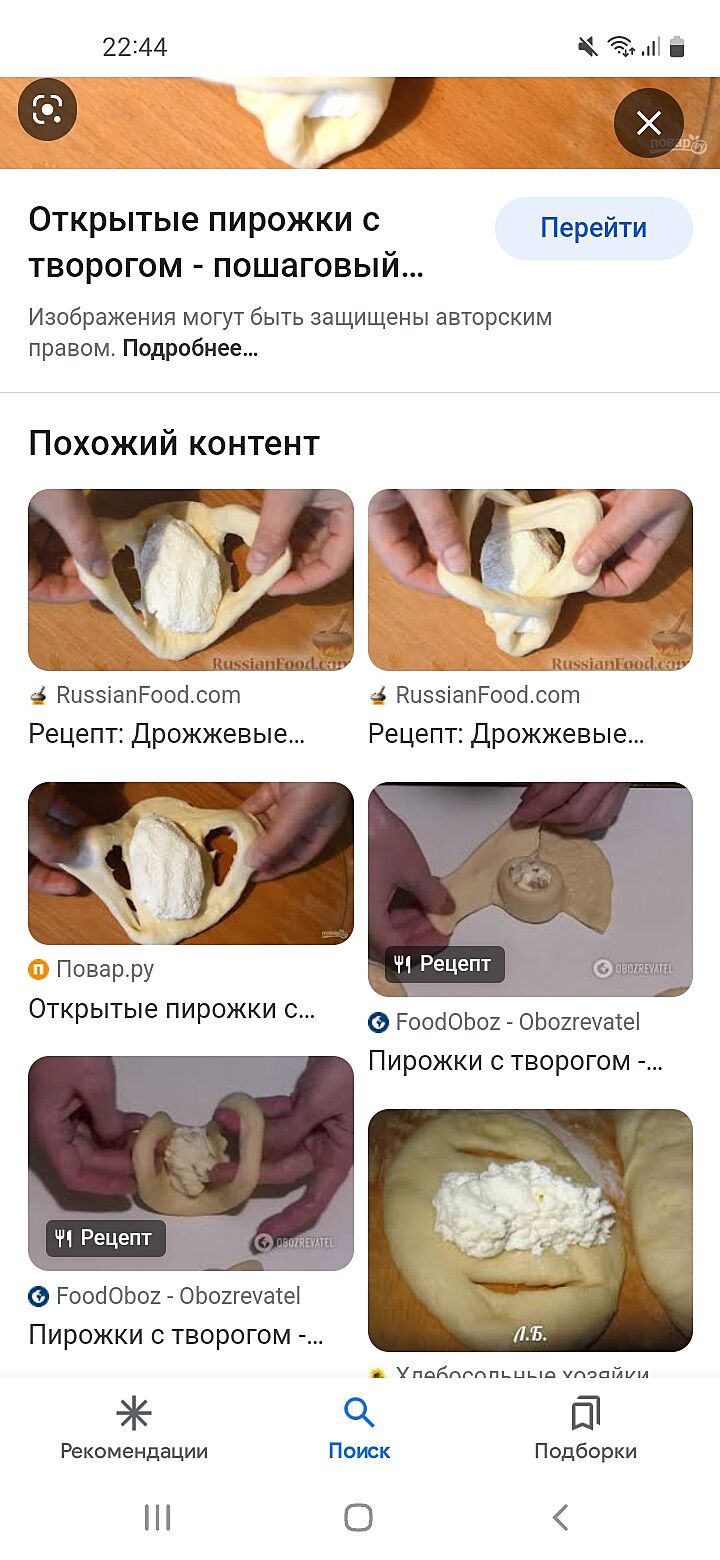Switch to the Поиск tab
Screen dimensions: 720x1560
click(359, 1430)
